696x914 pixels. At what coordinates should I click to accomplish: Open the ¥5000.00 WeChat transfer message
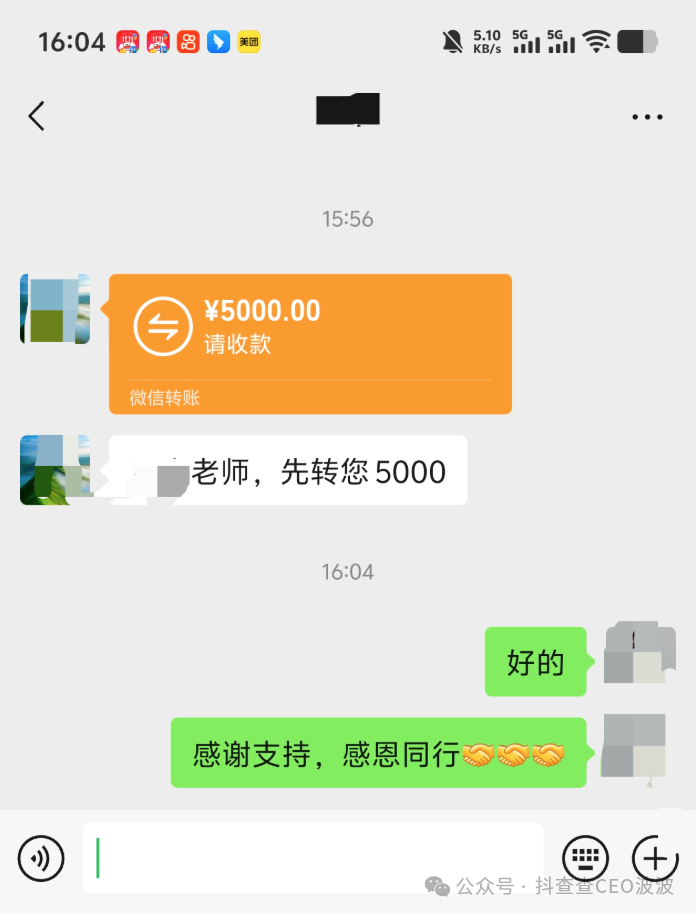coord(310,343)
